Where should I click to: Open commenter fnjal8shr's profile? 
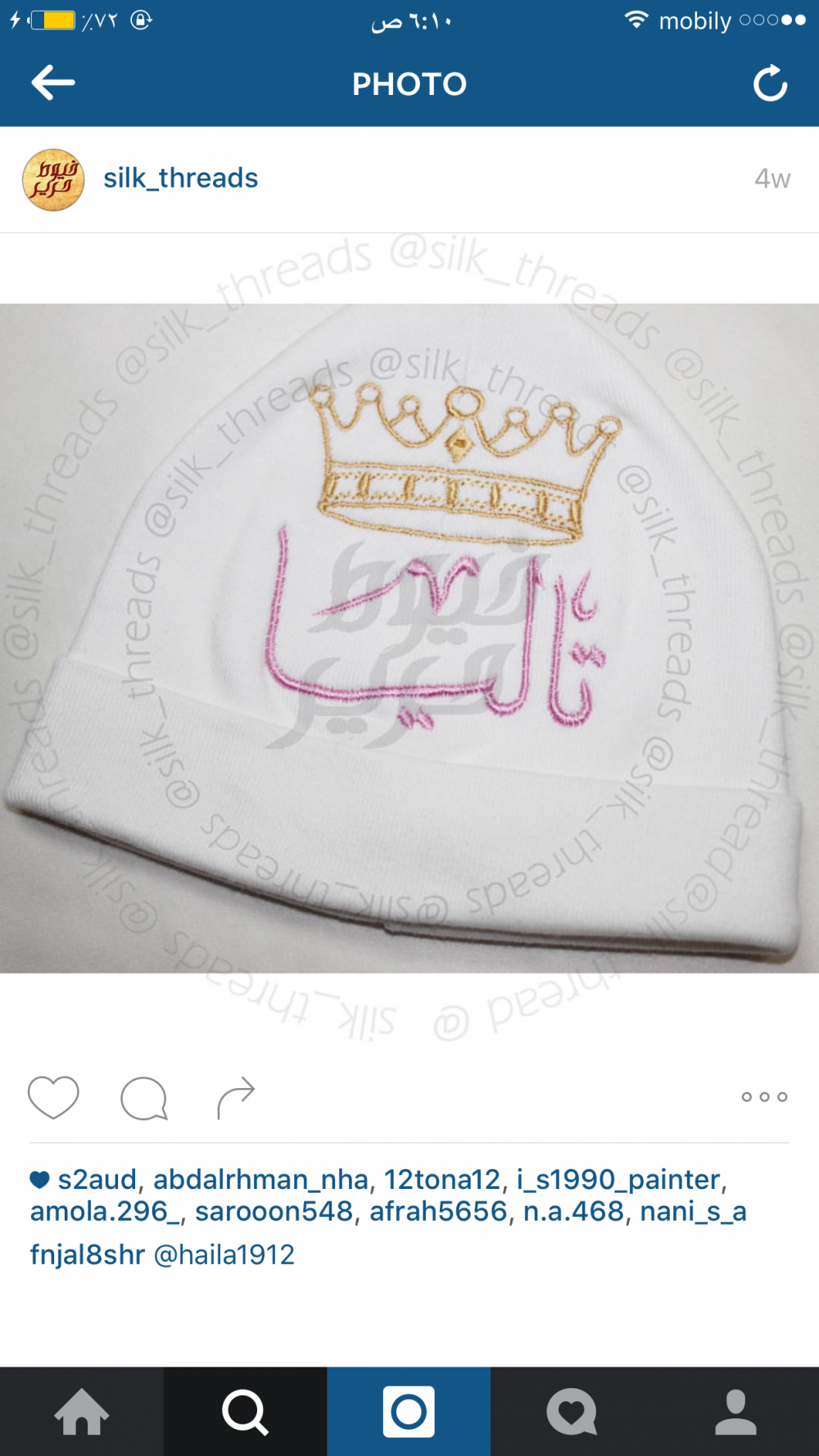click(88, 1254)
